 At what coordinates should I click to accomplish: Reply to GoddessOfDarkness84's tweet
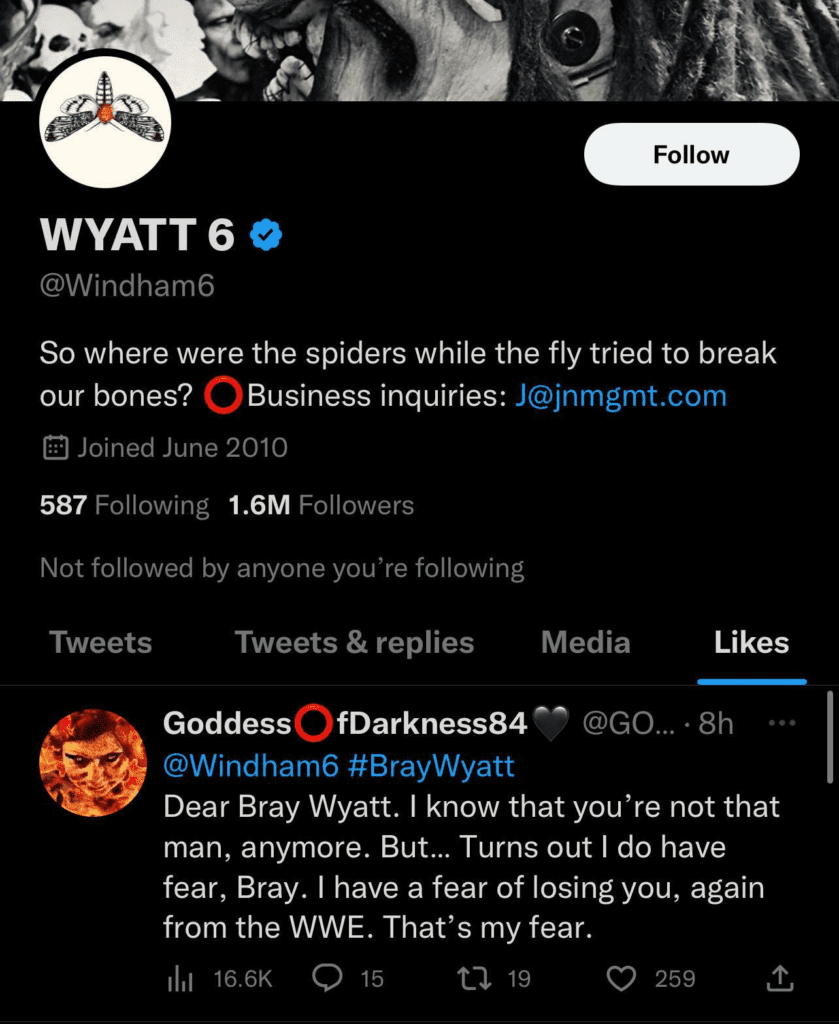346,978
